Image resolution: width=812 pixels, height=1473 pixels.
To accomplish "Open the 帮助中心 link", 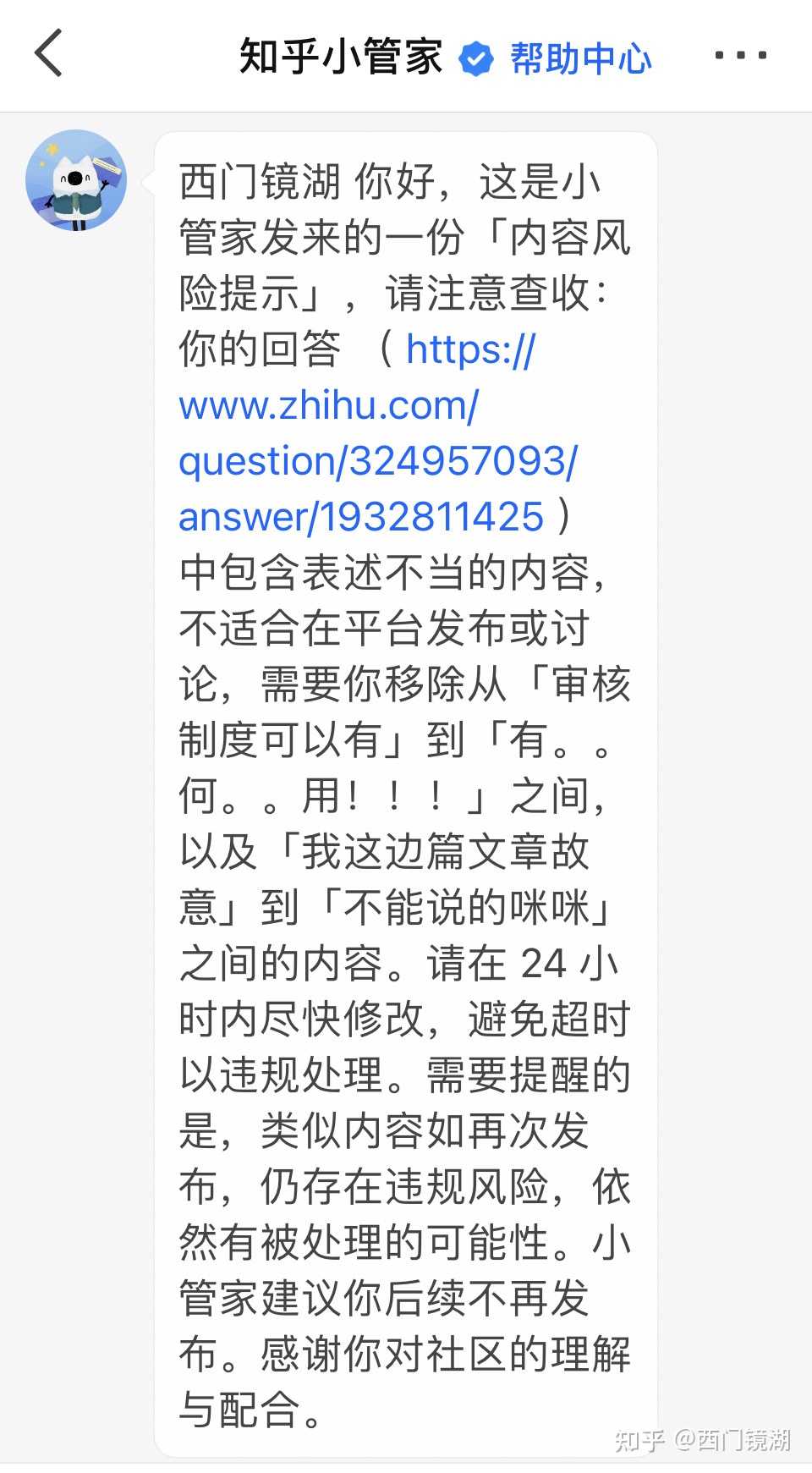I will tap(580, 58).
